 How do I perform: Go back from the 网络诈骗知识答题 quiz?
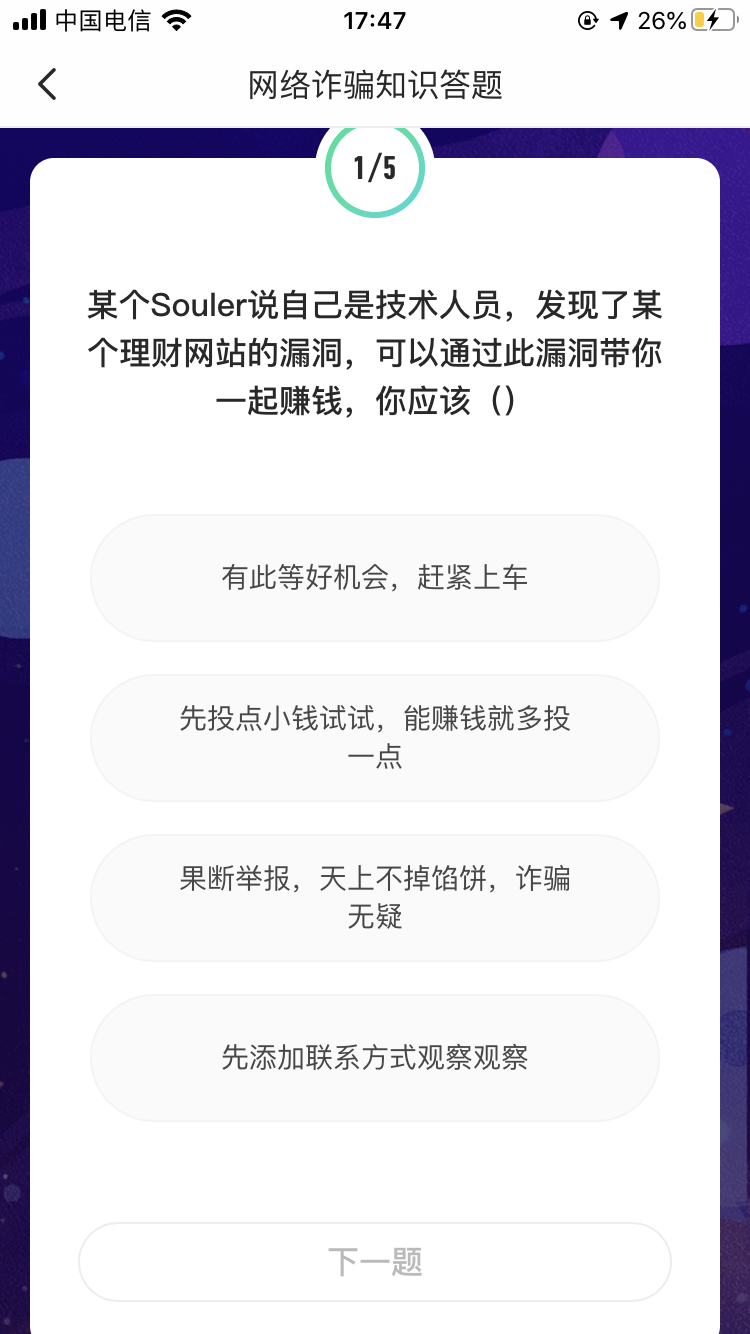coord(47,84)
